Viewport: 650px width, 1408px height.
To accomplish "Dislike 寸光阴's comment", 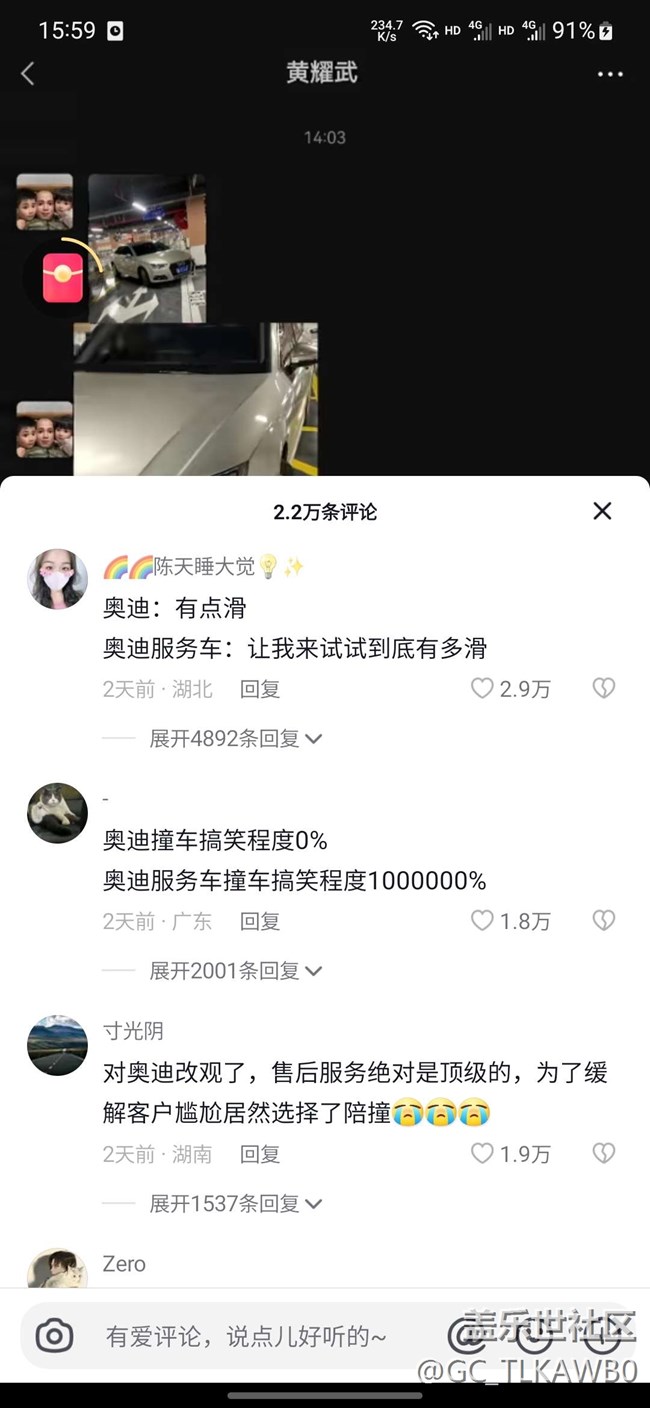I will coord(603,1154).
